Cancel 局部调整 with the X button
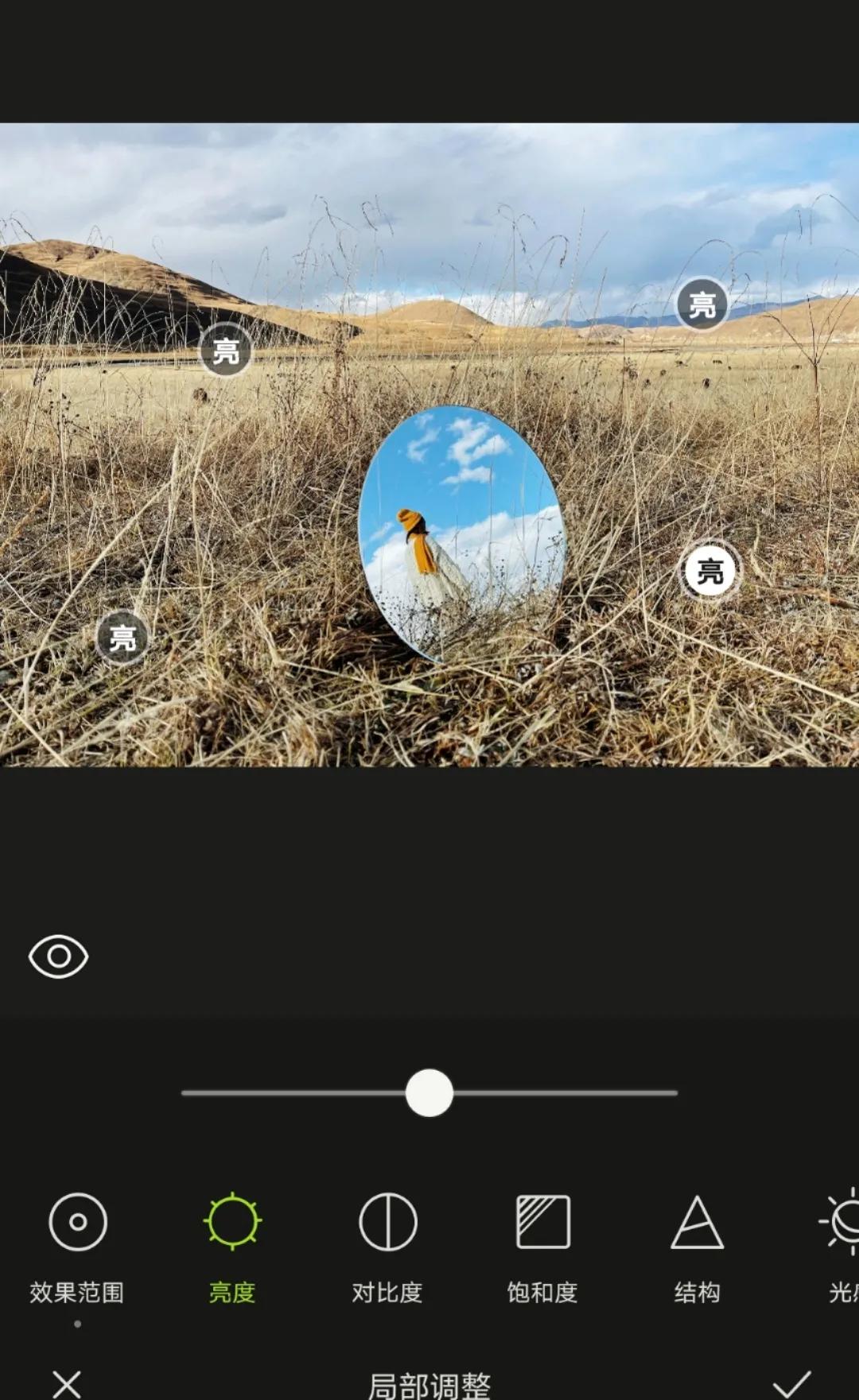Image resolution: width=859 pixels, height=1400 pixels. point(67,1384)
